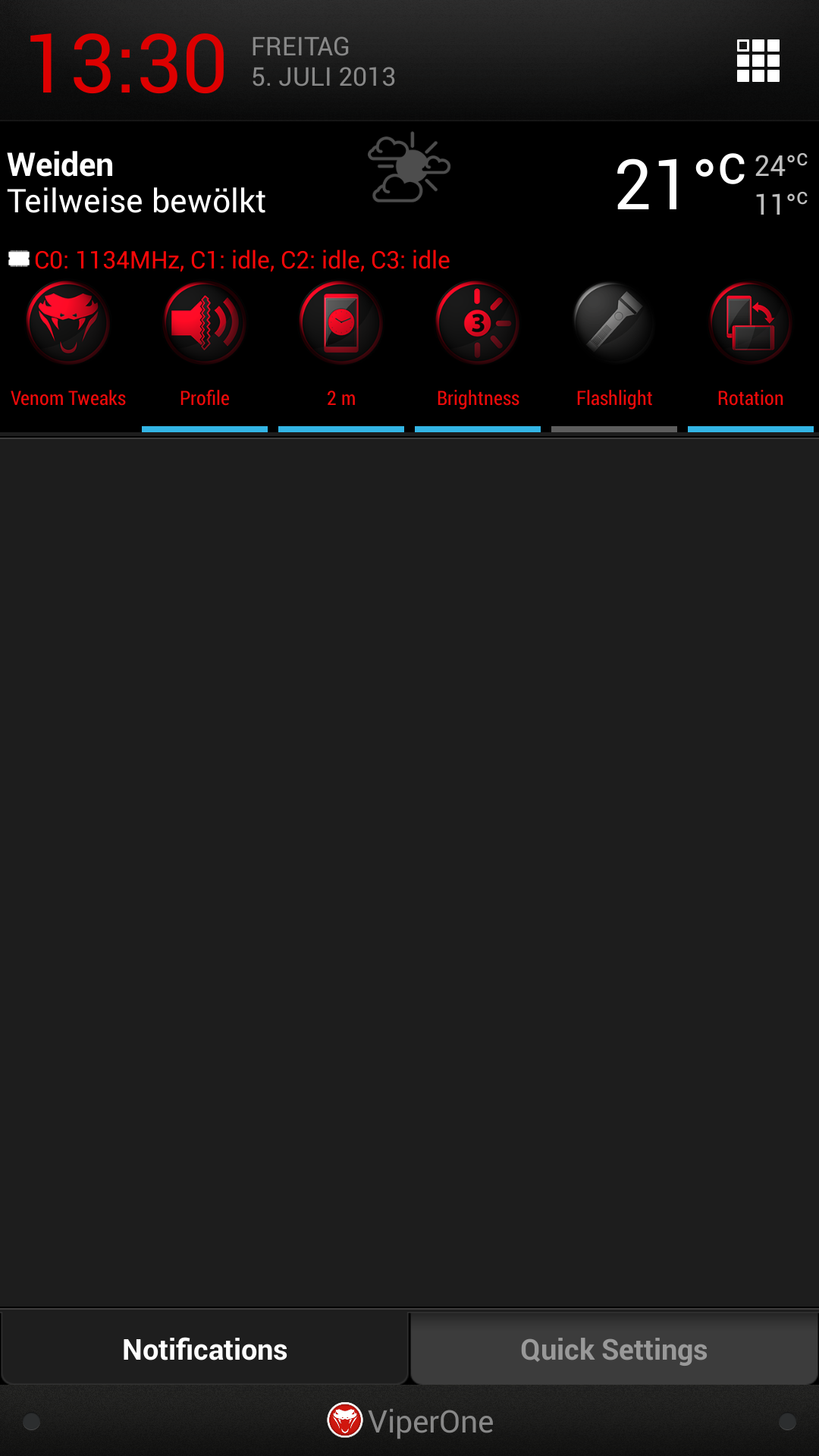This screenshot has height=1456, width=819.
Task: Switch to the Quick Settings tab
Action: (x=614, y=1350)
